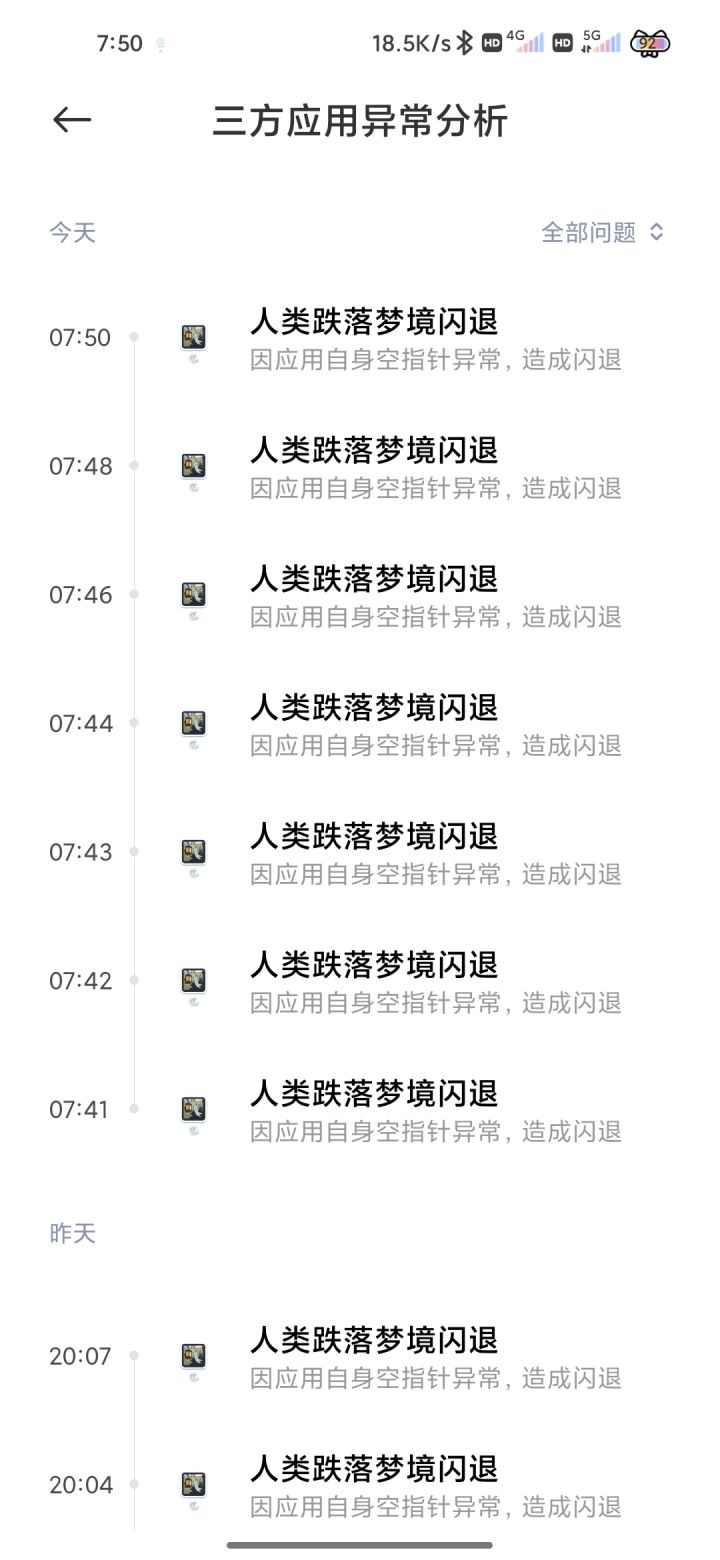The height and width of the screenshot is (1560, 720).
Task: Open the 07:50 crash record
Action: click(374, 338)
